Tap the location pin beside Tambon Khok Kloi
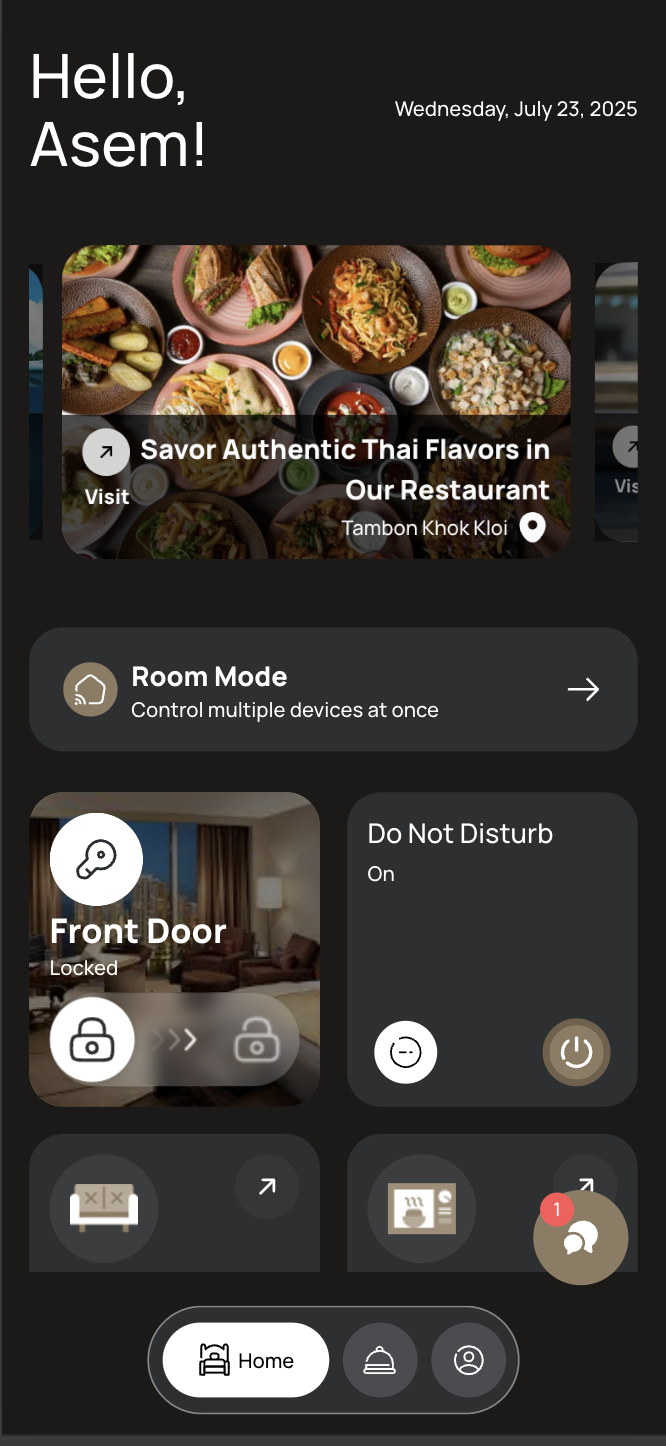Screen dimensions: 666x1446 click(x=533, y=527)
